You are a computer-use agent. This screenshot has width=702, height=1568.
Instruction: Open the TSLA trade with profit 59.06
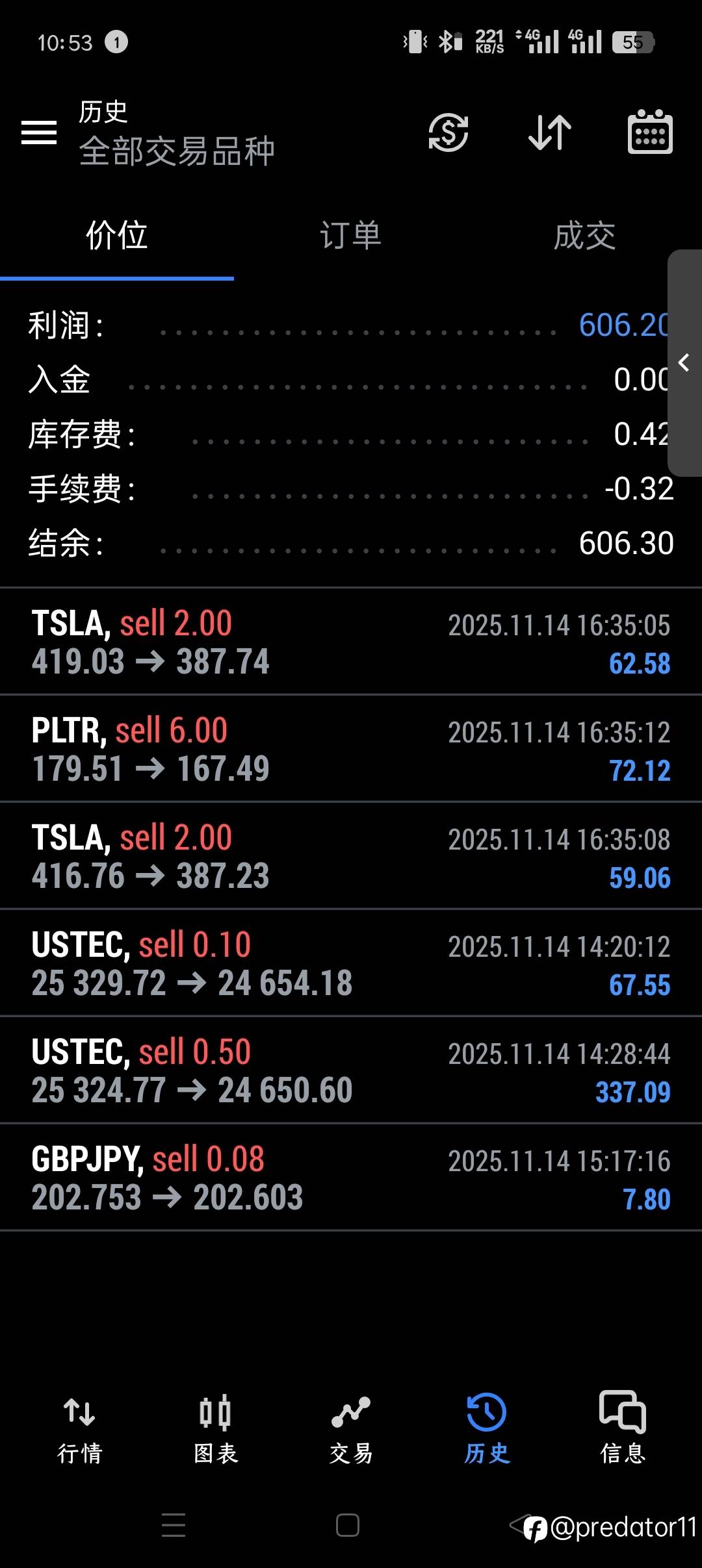[351, 856]
